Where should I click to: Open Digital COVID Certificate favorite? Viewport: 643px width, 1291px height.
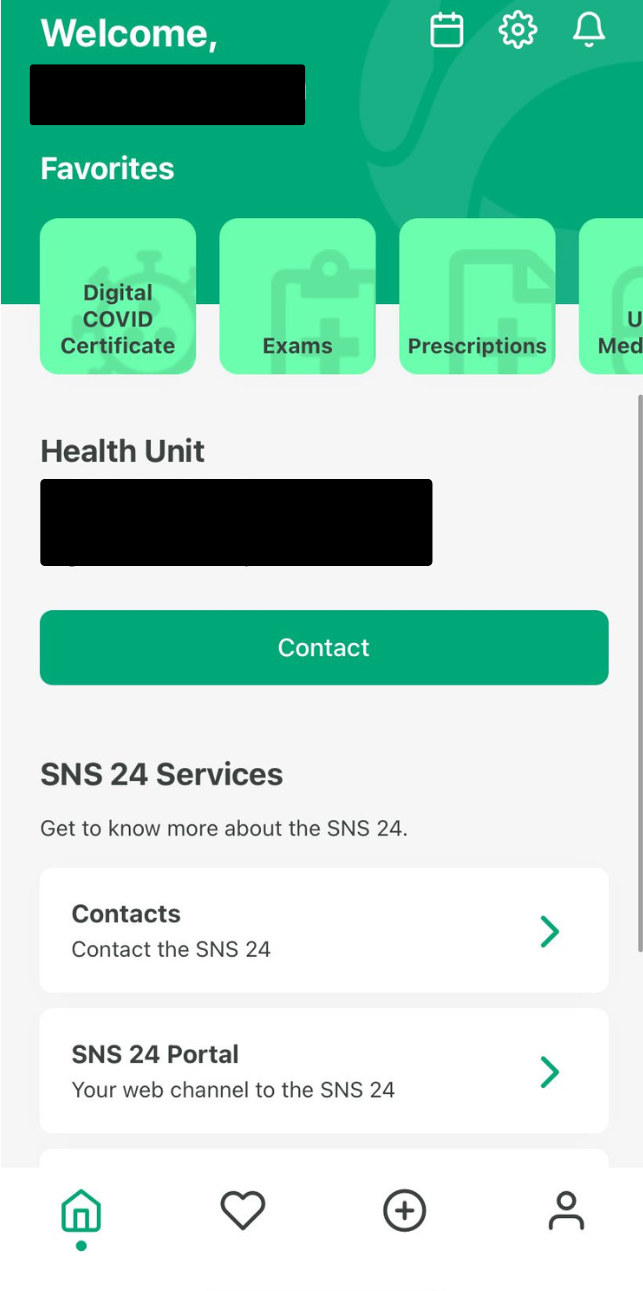click(118, 297)
